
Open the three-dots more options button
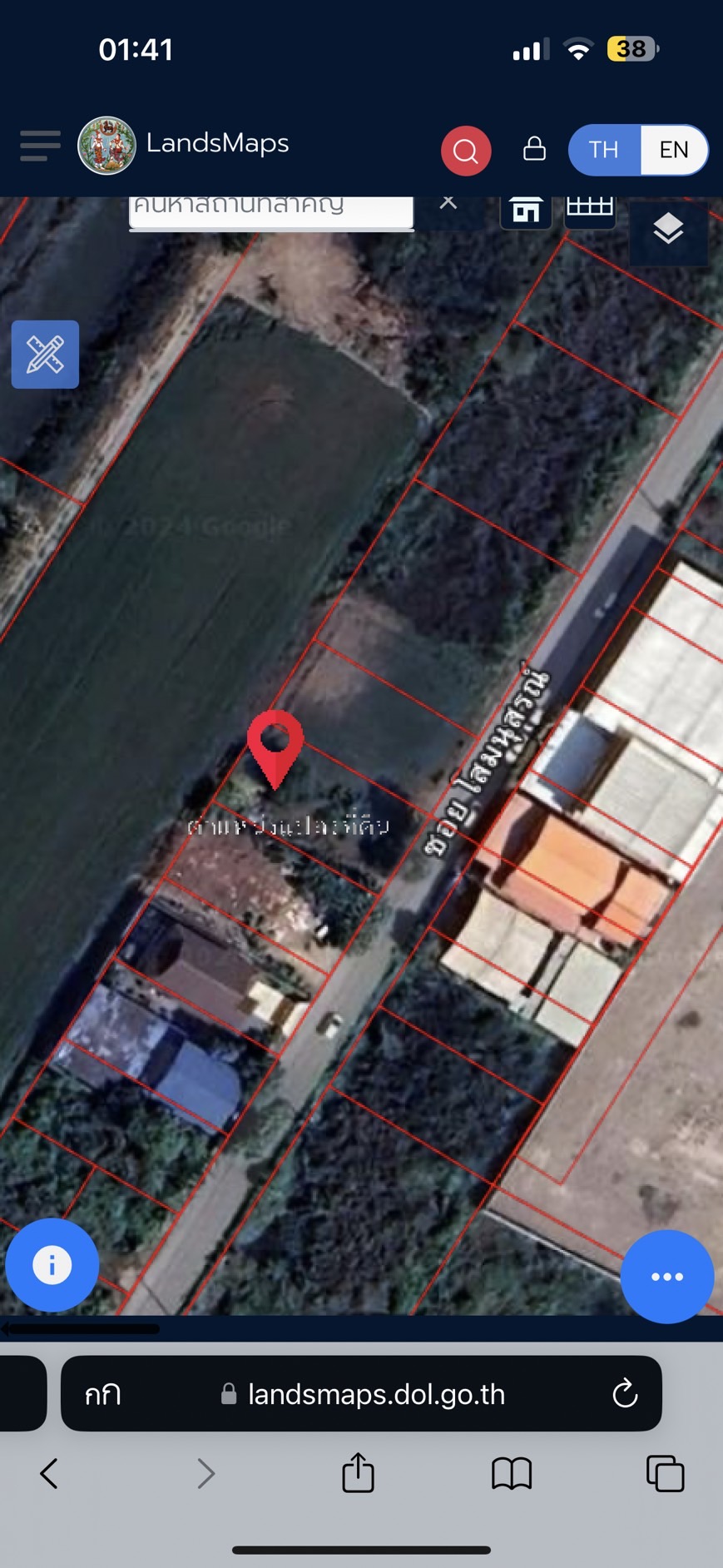tap(667, 1277)
